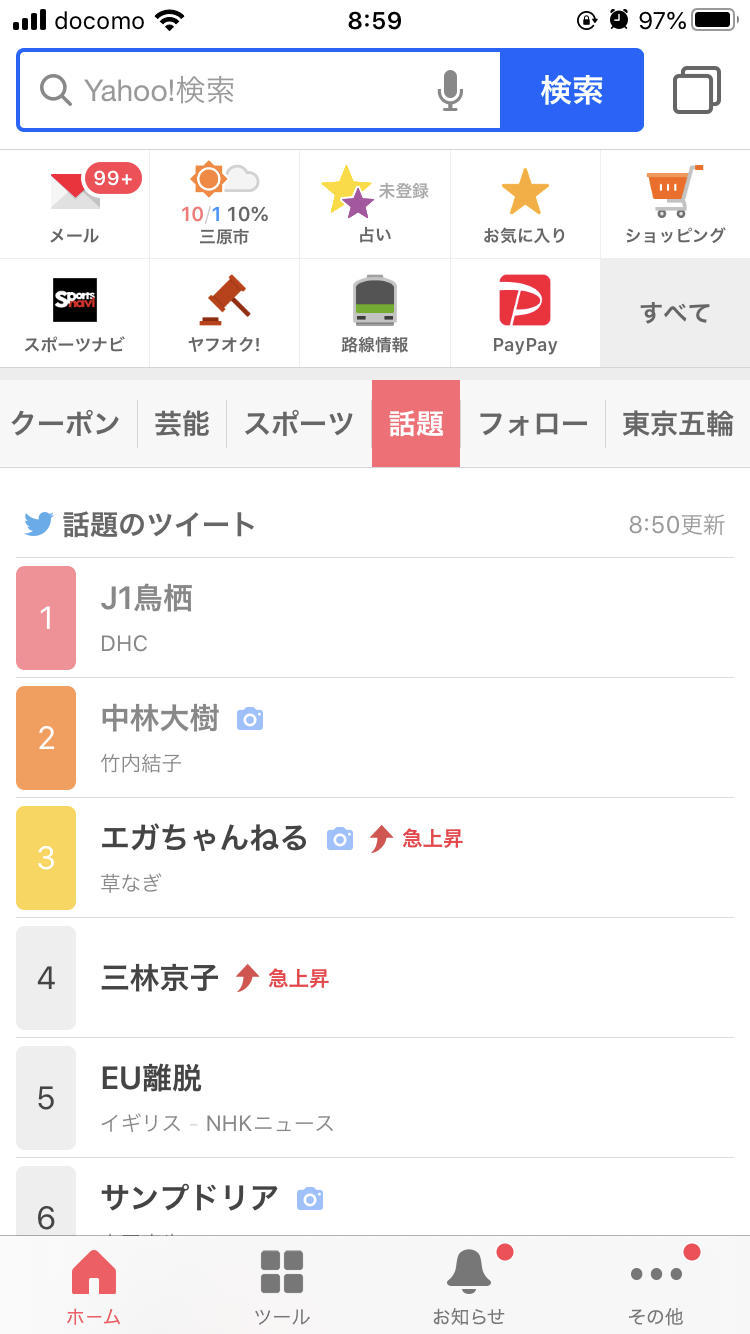
Task: Start voice search with the microphone icon
Action: coord(450,91)
